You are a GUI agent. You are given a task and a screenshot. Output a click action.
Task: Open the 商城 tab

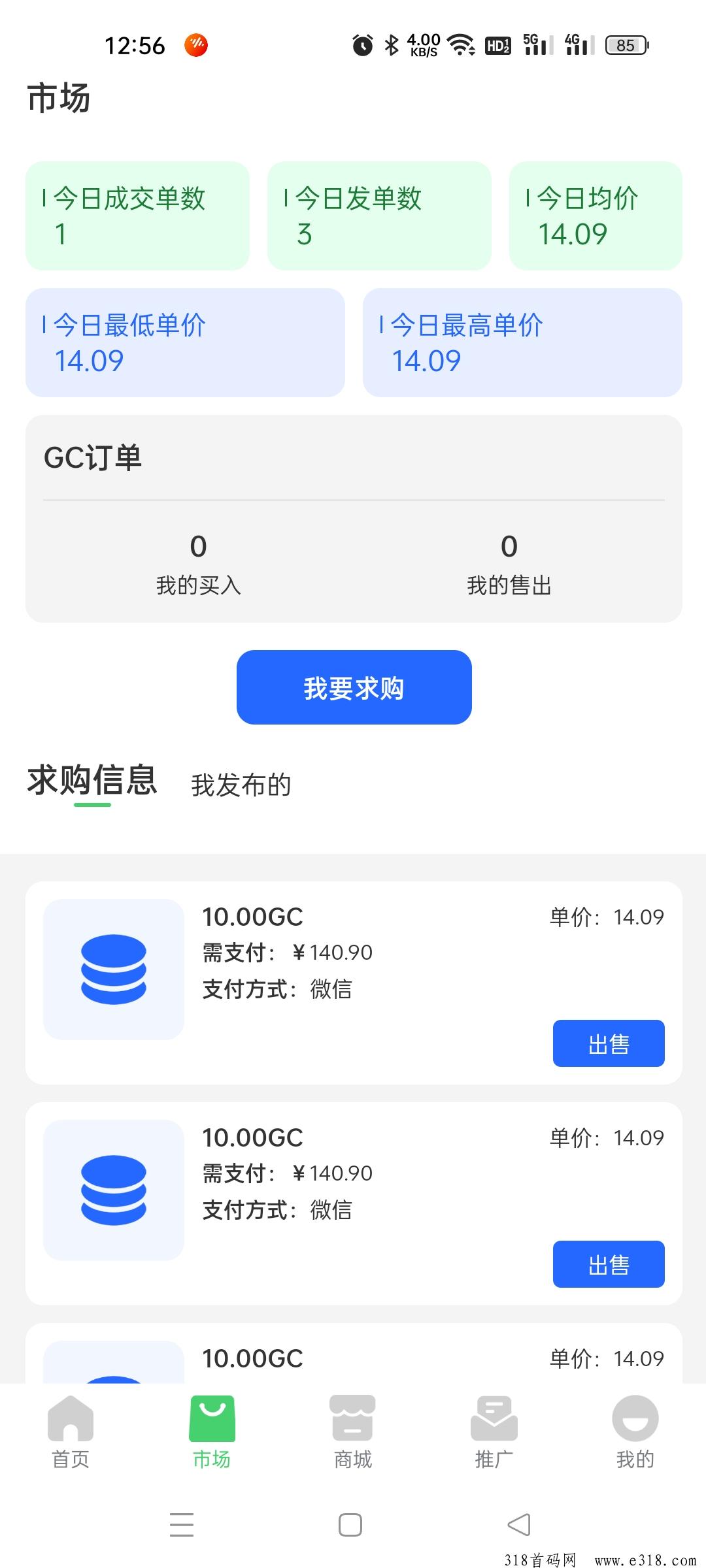pyautogui.click(x=353, y=1432)
